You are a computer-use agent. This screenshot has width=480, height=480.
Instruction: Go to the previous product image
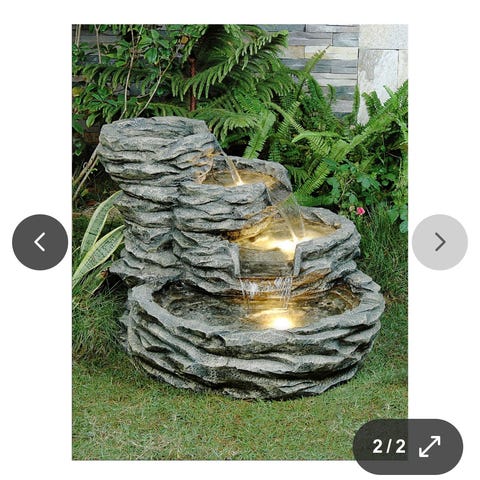point(40,242)
